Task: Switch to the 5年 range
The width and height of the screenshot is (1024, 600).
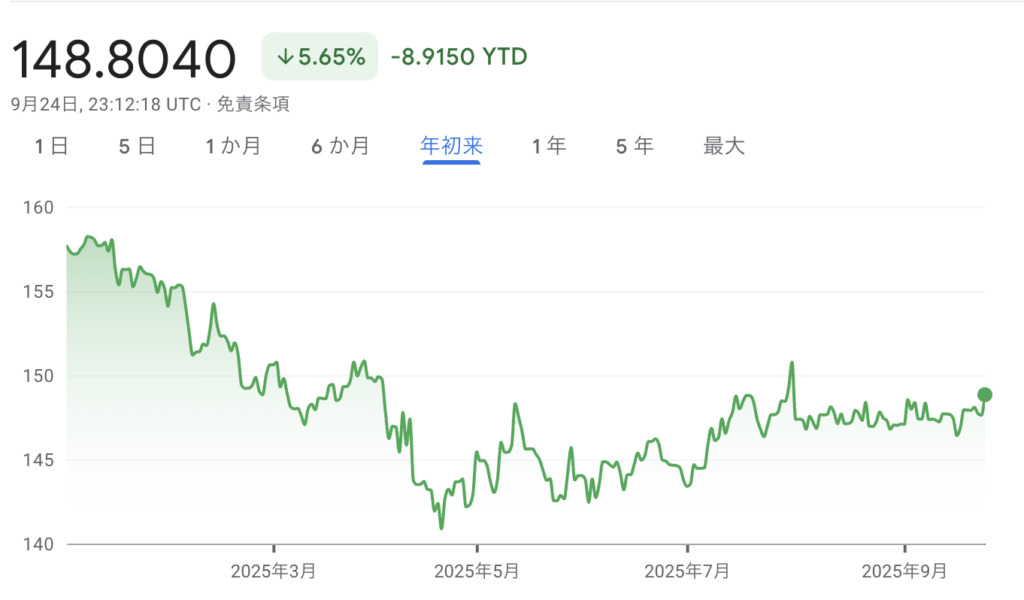Action: tap(635, 146)
